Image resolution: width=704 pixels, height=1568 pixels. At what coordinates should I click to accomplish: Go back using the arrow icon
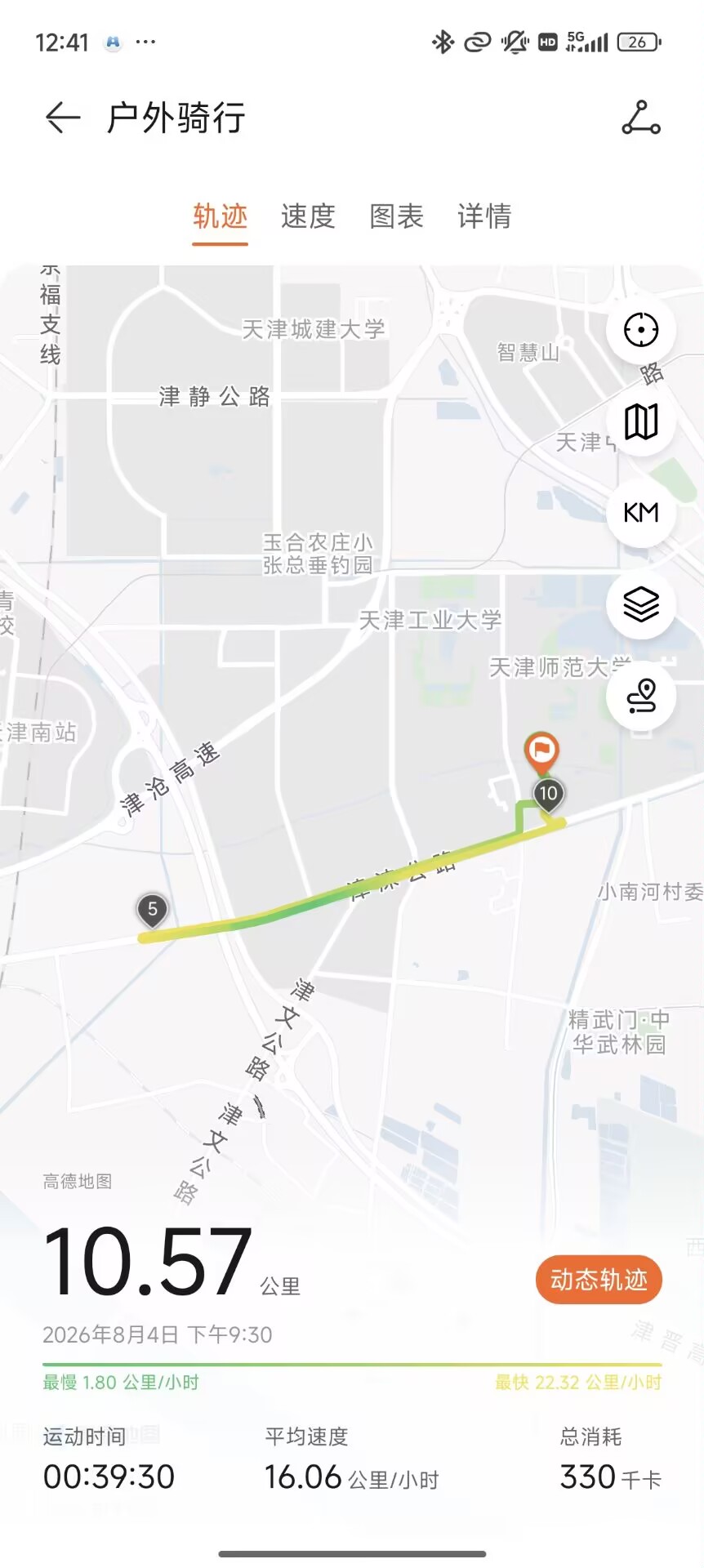(x=63, y=118)
